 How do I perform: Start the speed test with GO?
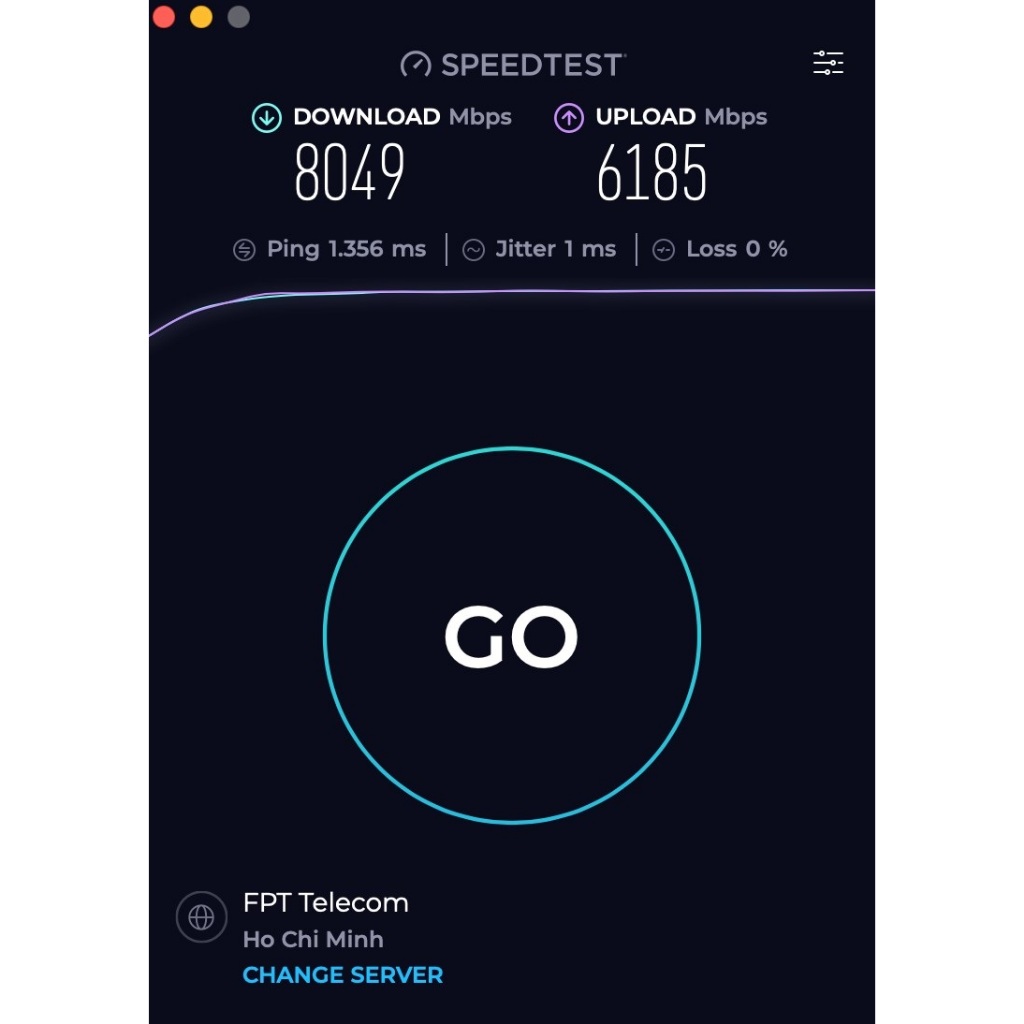click(x=512, y=635)
